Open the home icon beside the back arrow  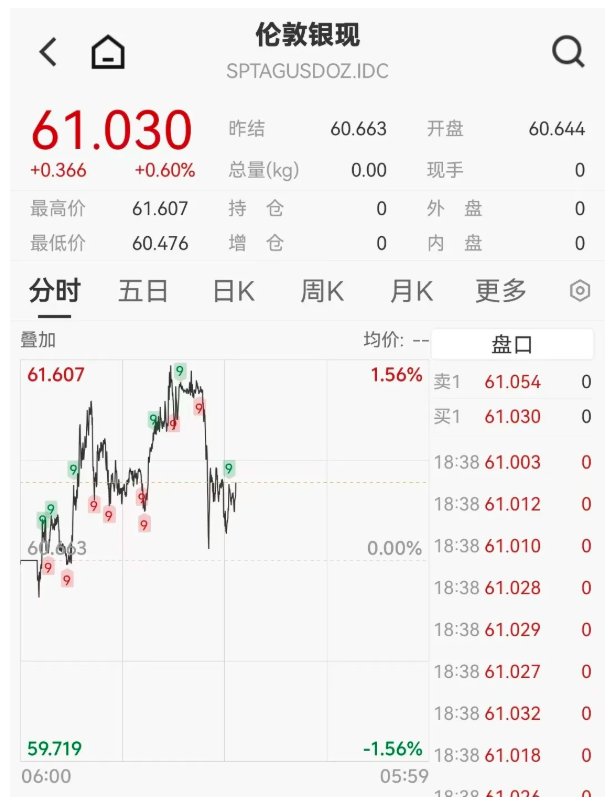click(x=108, y=52)
